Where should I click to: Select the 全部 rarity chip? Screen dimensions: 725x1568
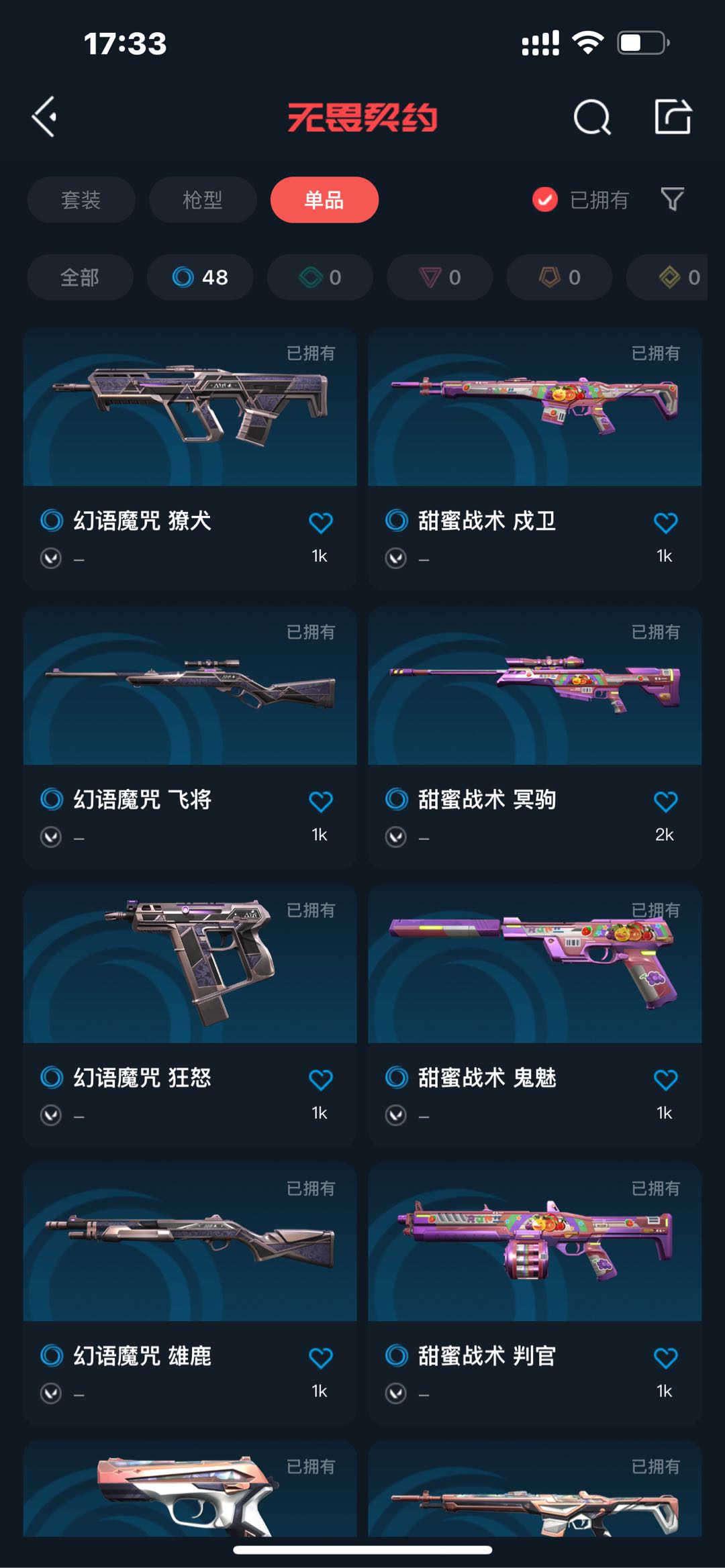pos(80,277)
